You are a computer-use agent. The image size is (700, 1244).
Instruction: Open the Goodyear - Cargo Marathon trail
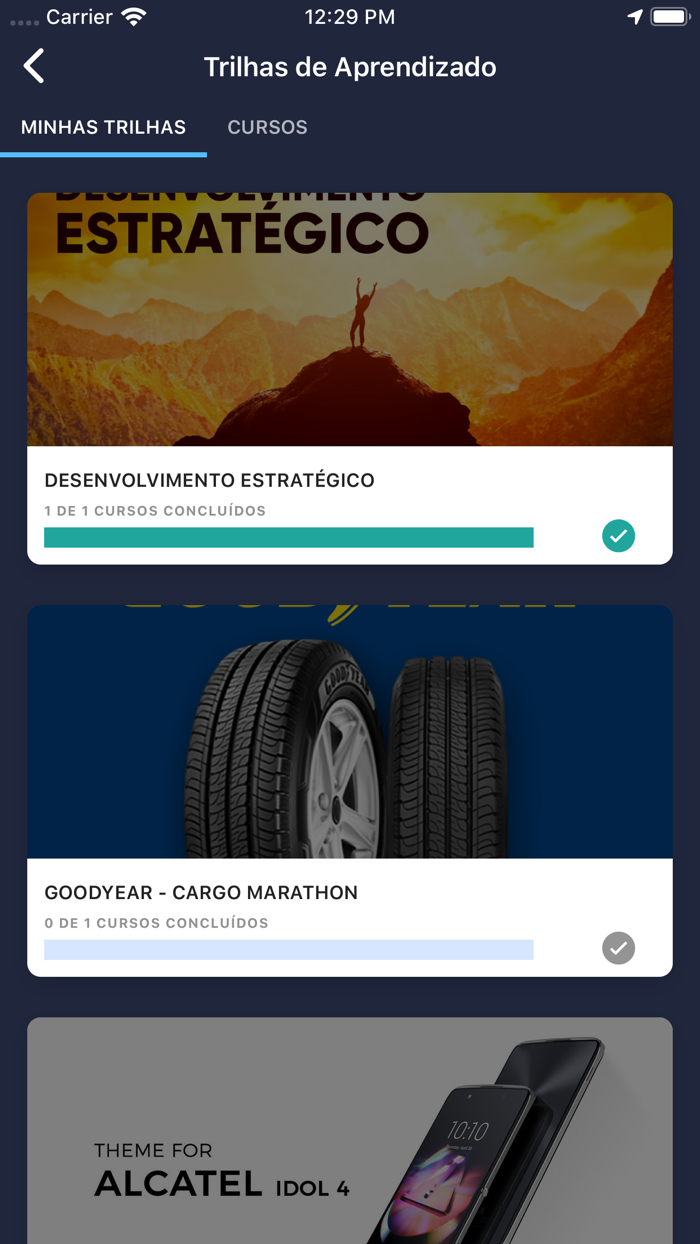tap(350, 791)
